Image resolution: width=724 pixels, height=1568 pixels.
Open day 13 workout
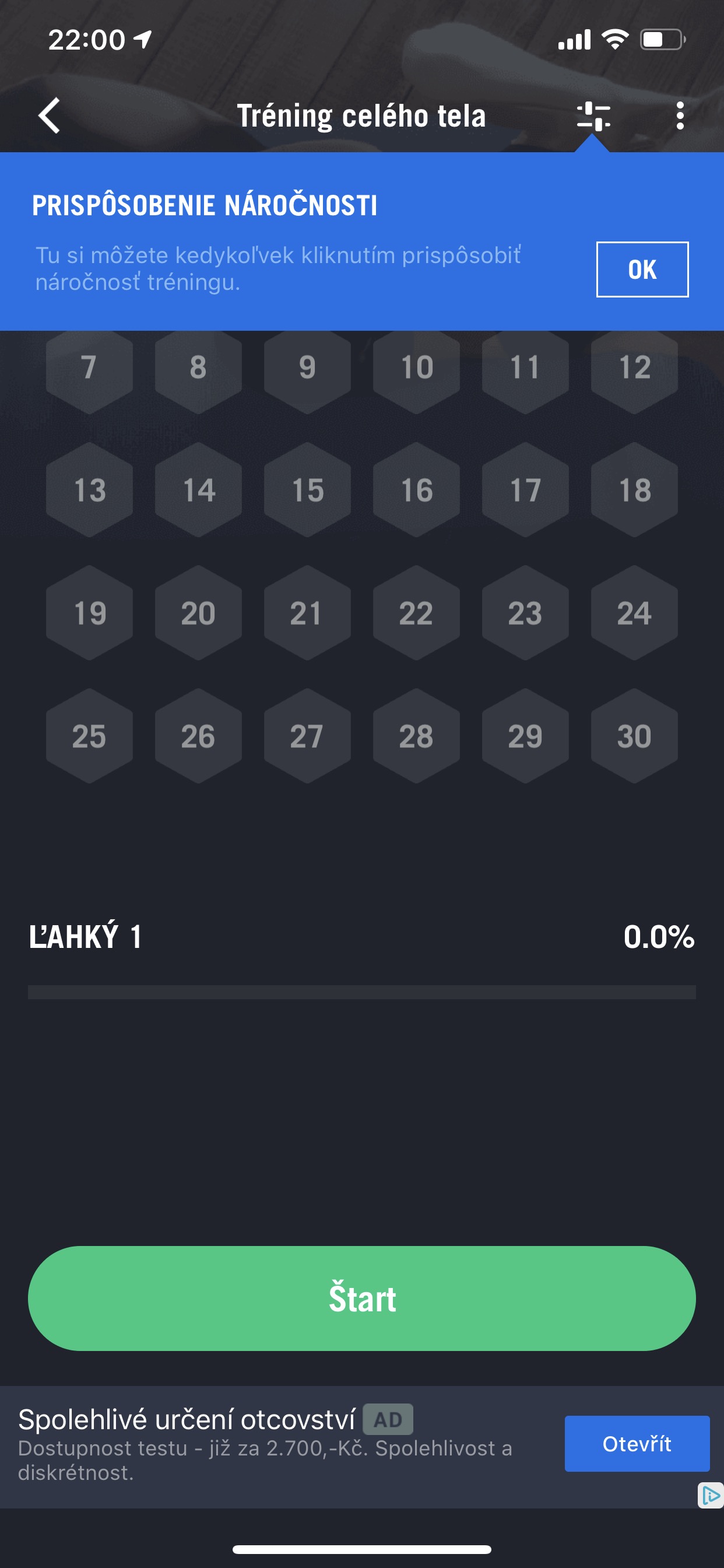89,490
